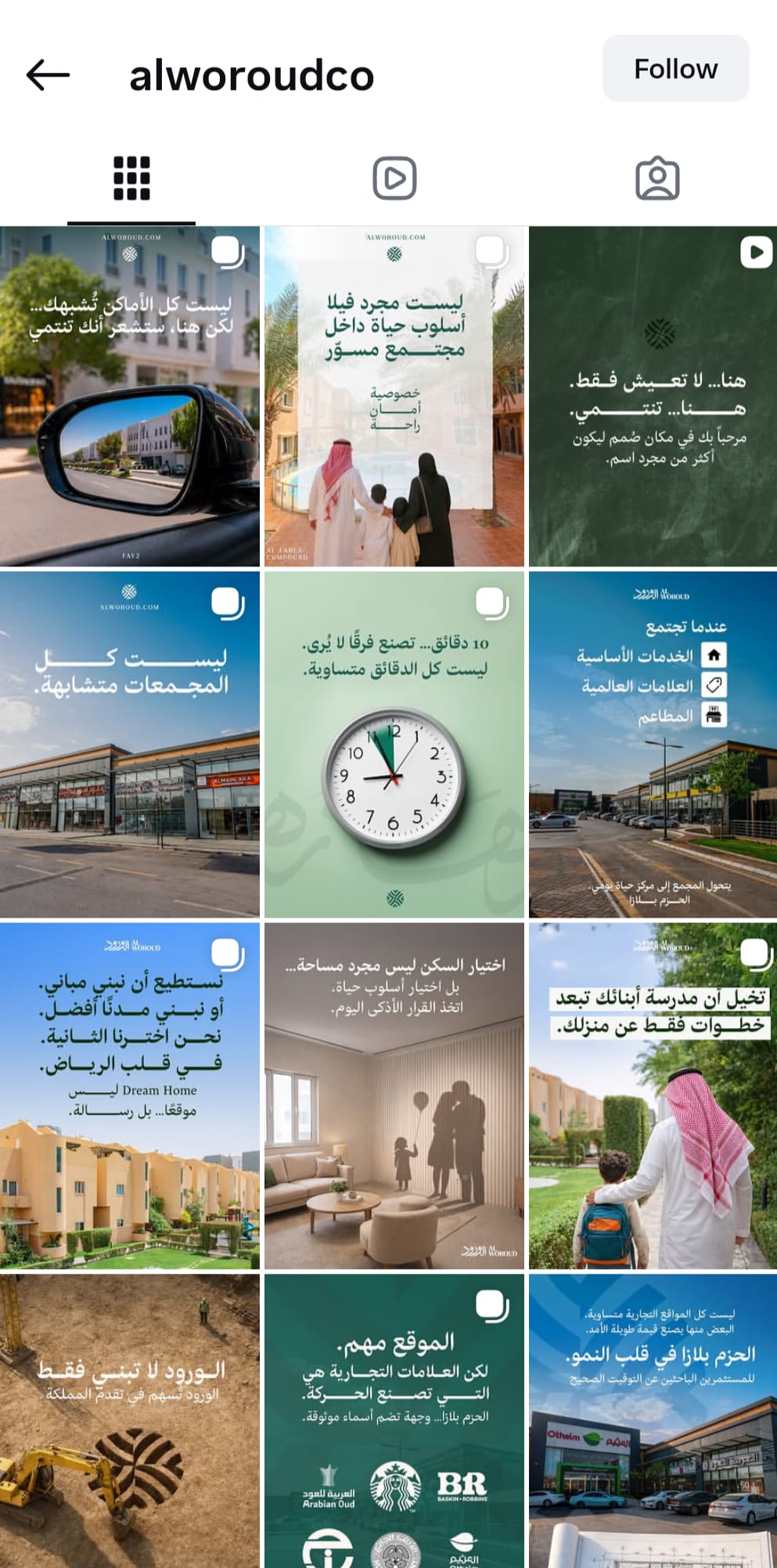The height and width of the screenshot is (1568, 777).
Task: Open the ALMAMLAKA storefront street post
Action: [x=130, y=744]
